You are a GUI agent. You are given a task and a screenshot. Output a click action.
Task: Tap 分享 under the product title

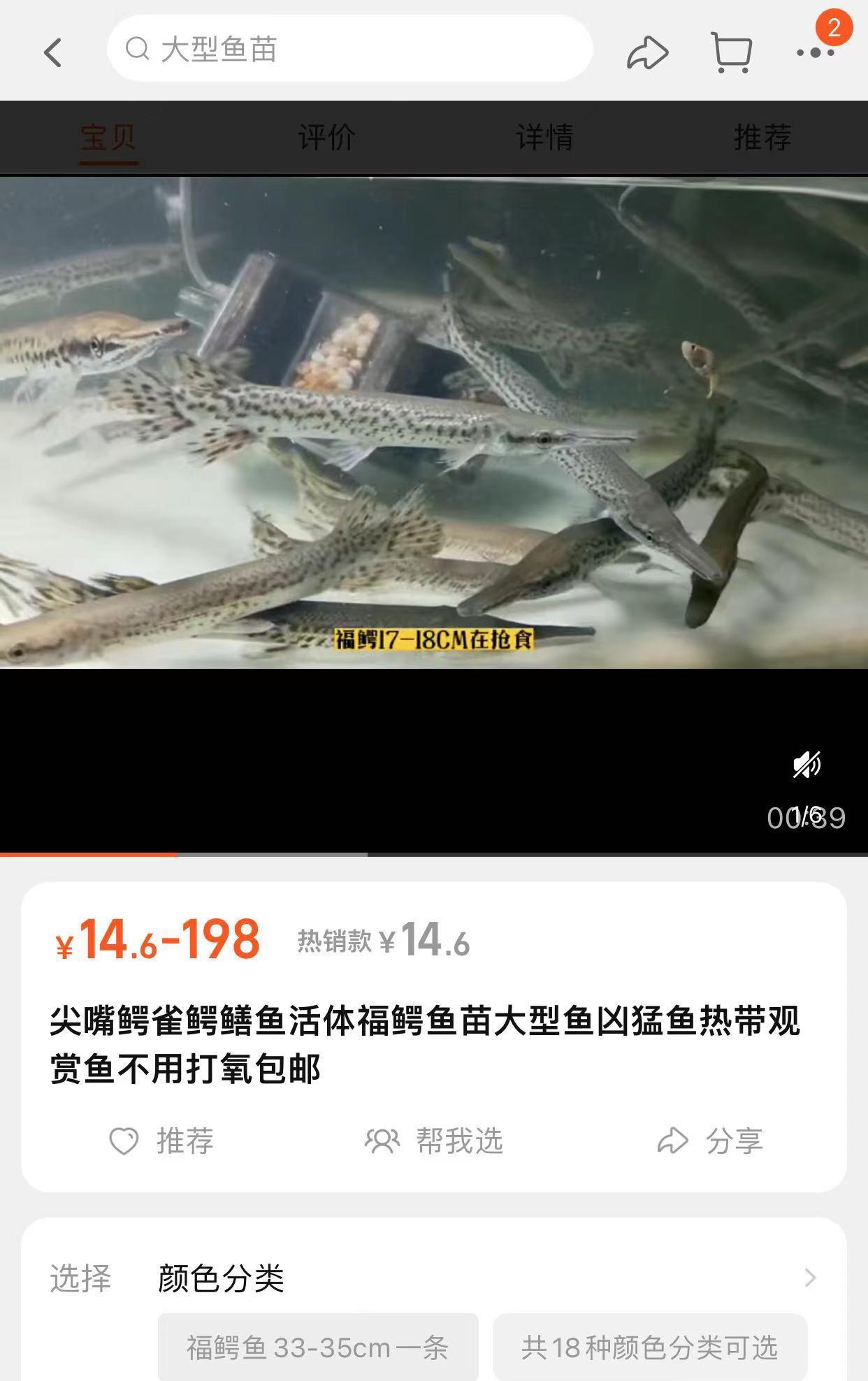(709, 1141)
